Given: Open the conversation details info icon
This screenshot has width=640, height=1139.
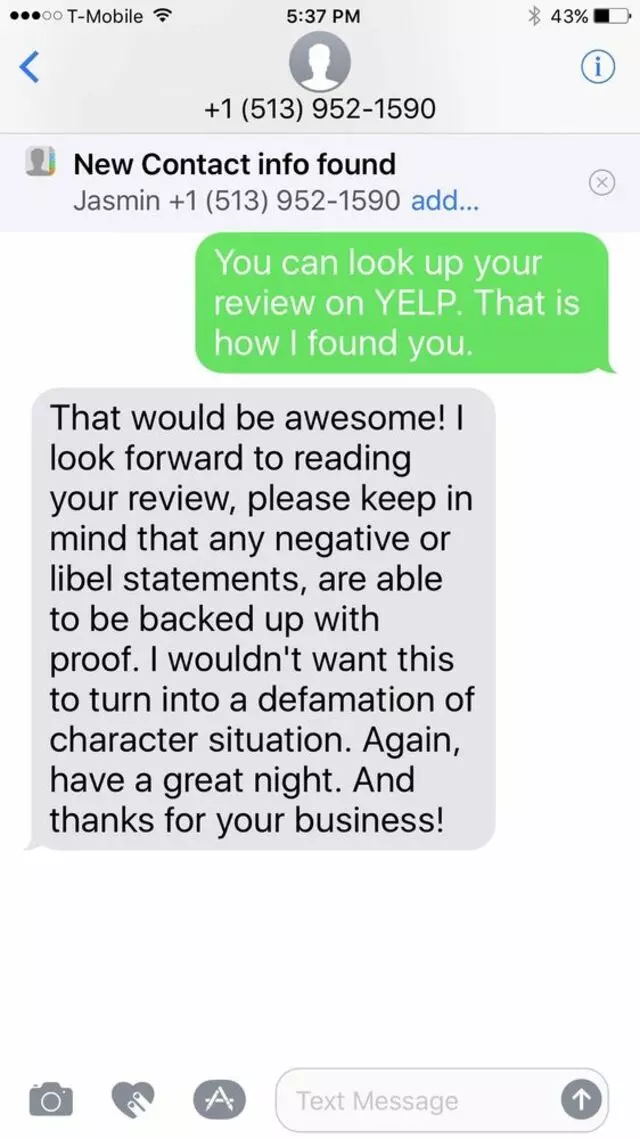Looking at the screenshot, I should coord(597,67).
